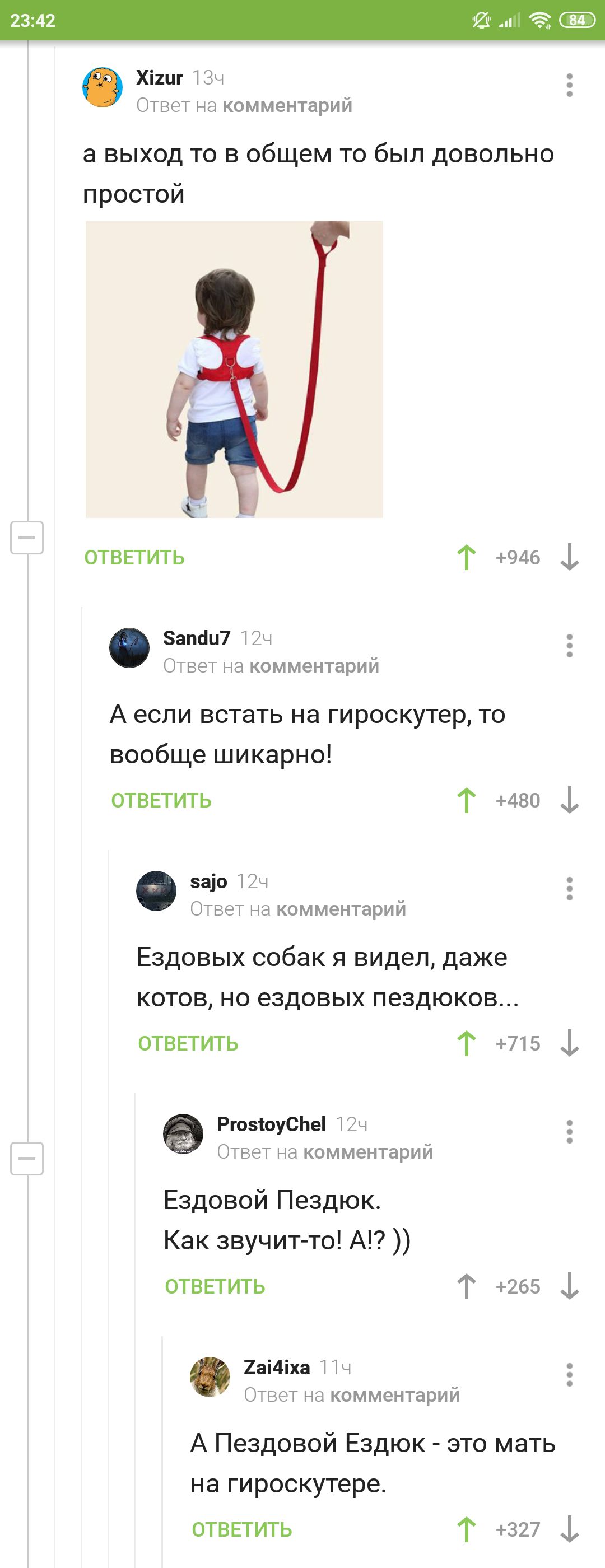
Task: Open overflow menu on Xizur's comment
Action: (x=569, y=85)
